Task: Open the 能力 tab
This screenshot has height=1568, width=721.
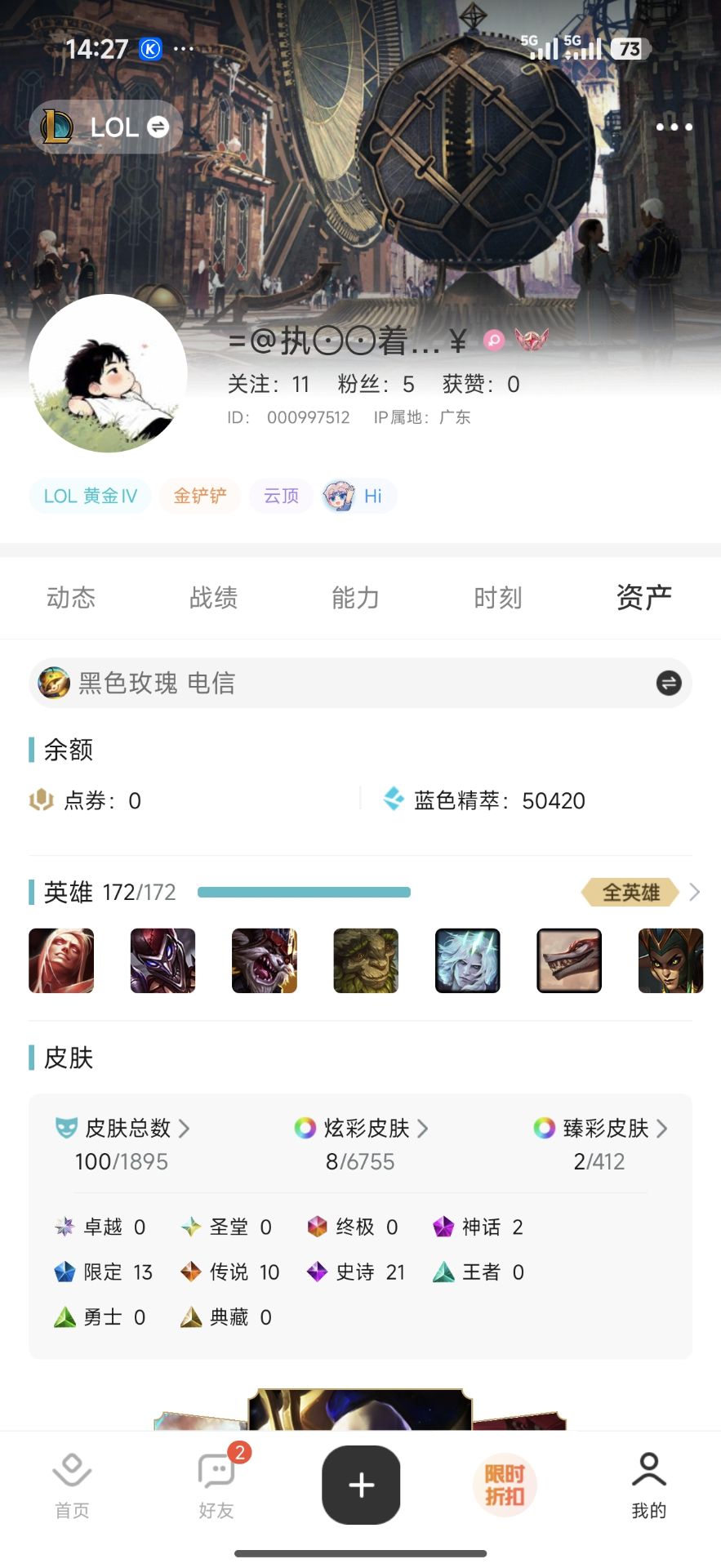Action: tap(355, 598)
